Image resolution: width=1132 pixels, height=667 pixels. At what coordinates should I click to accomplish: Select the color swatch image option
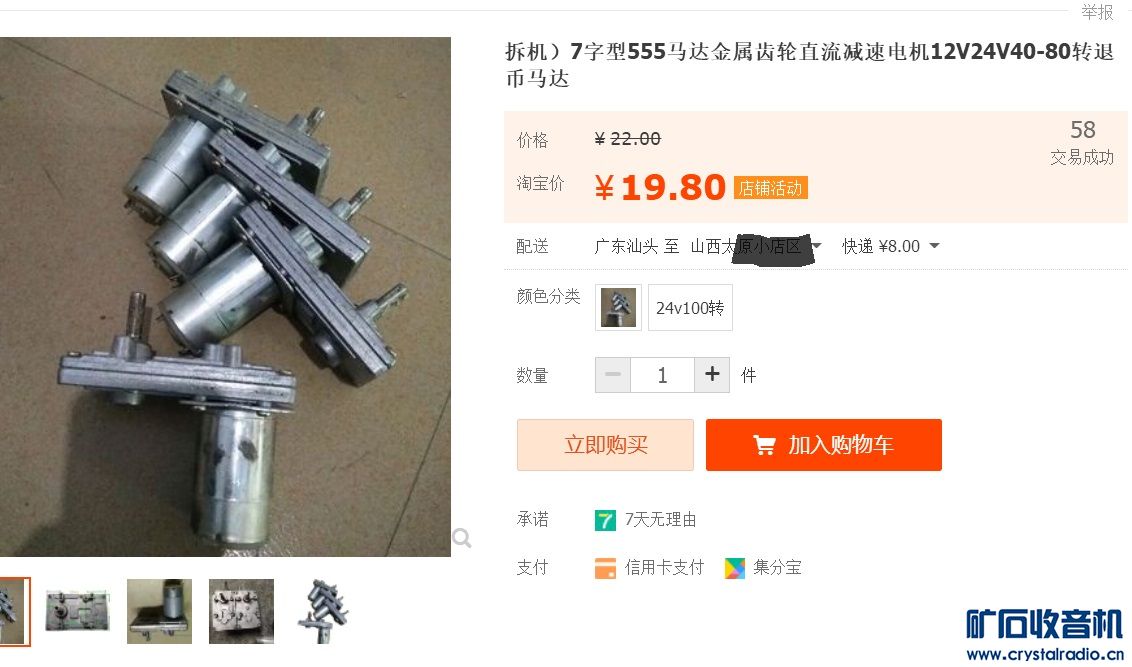(618, 308)
